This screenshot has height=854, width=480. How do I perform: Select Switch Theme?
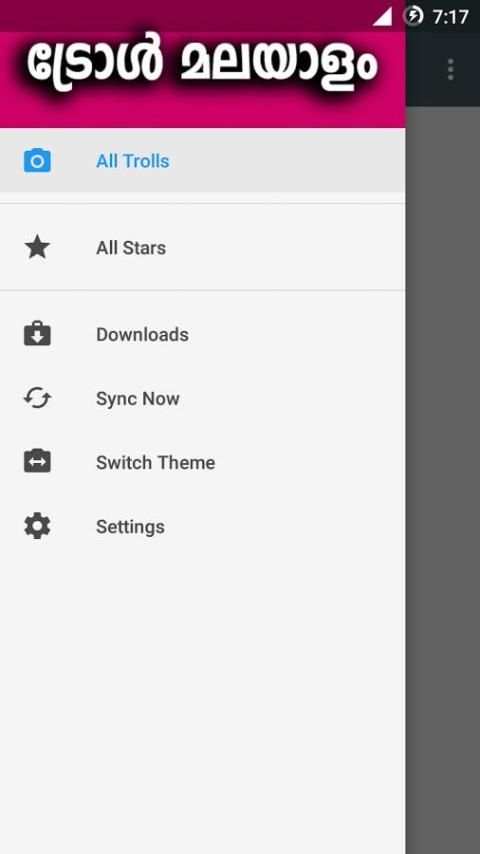tap(202, 463)
